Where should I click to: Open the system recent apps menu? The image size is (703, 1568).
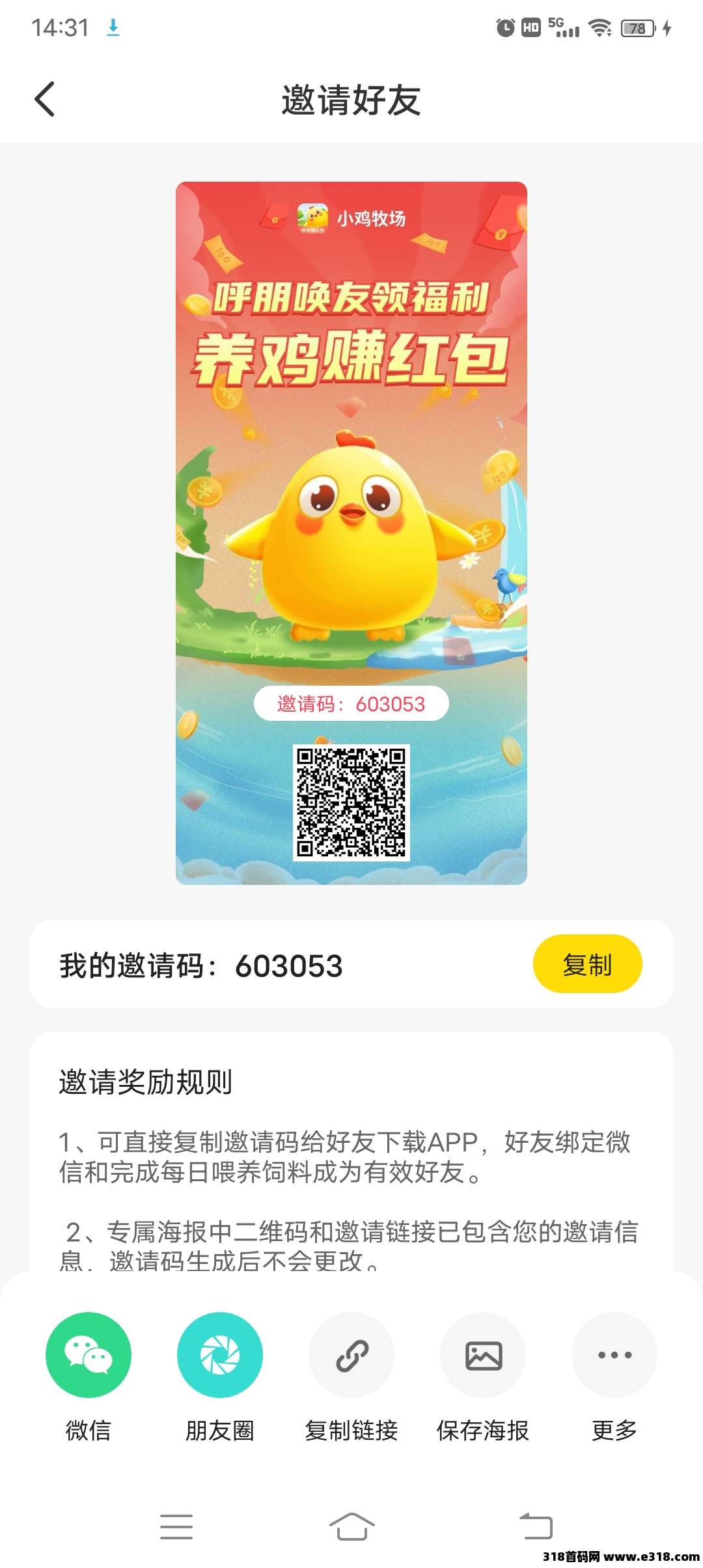tap(176, 1526)
